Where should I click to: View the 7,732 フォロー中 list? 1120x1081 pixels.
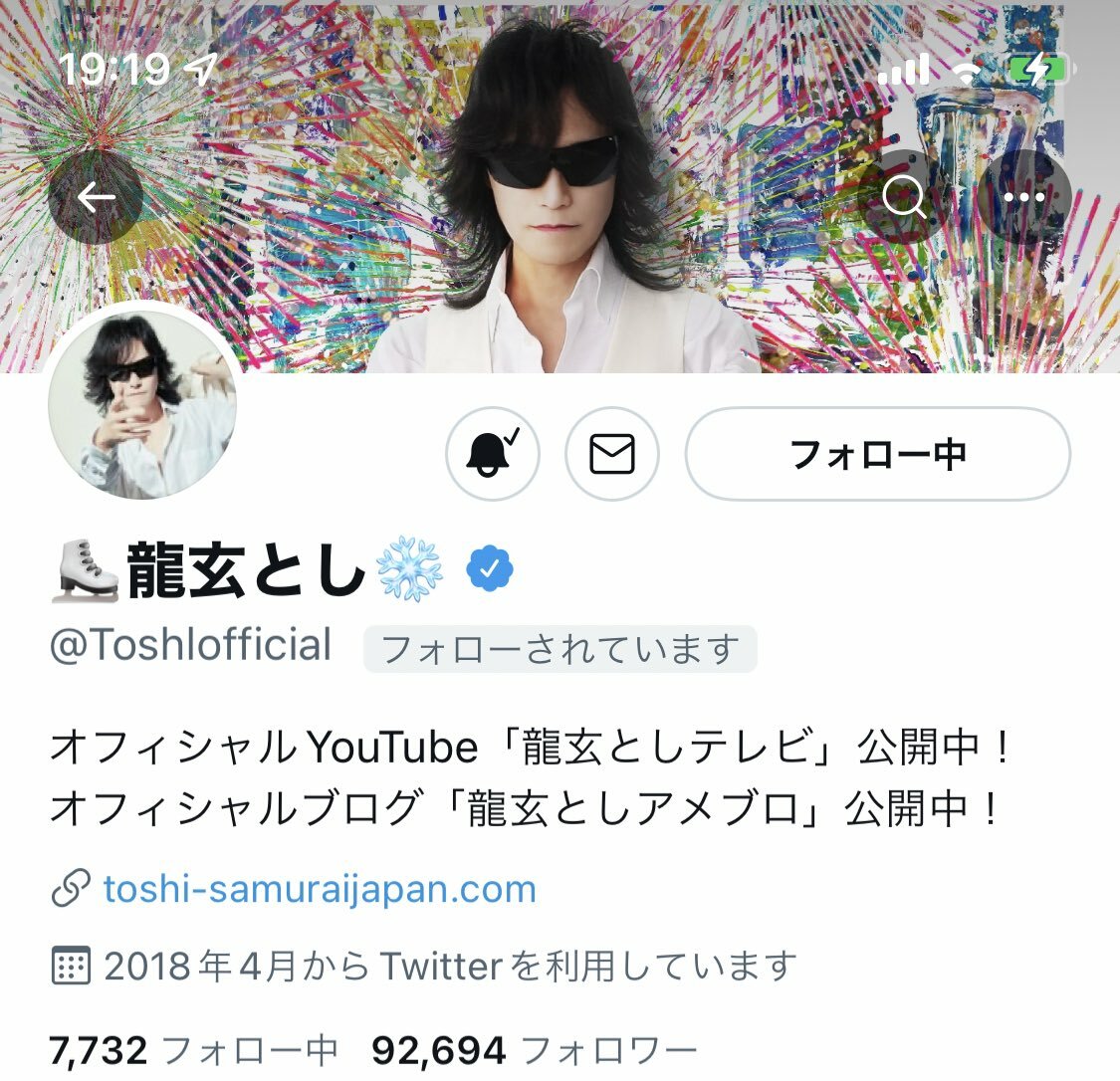pos(194,1050)
